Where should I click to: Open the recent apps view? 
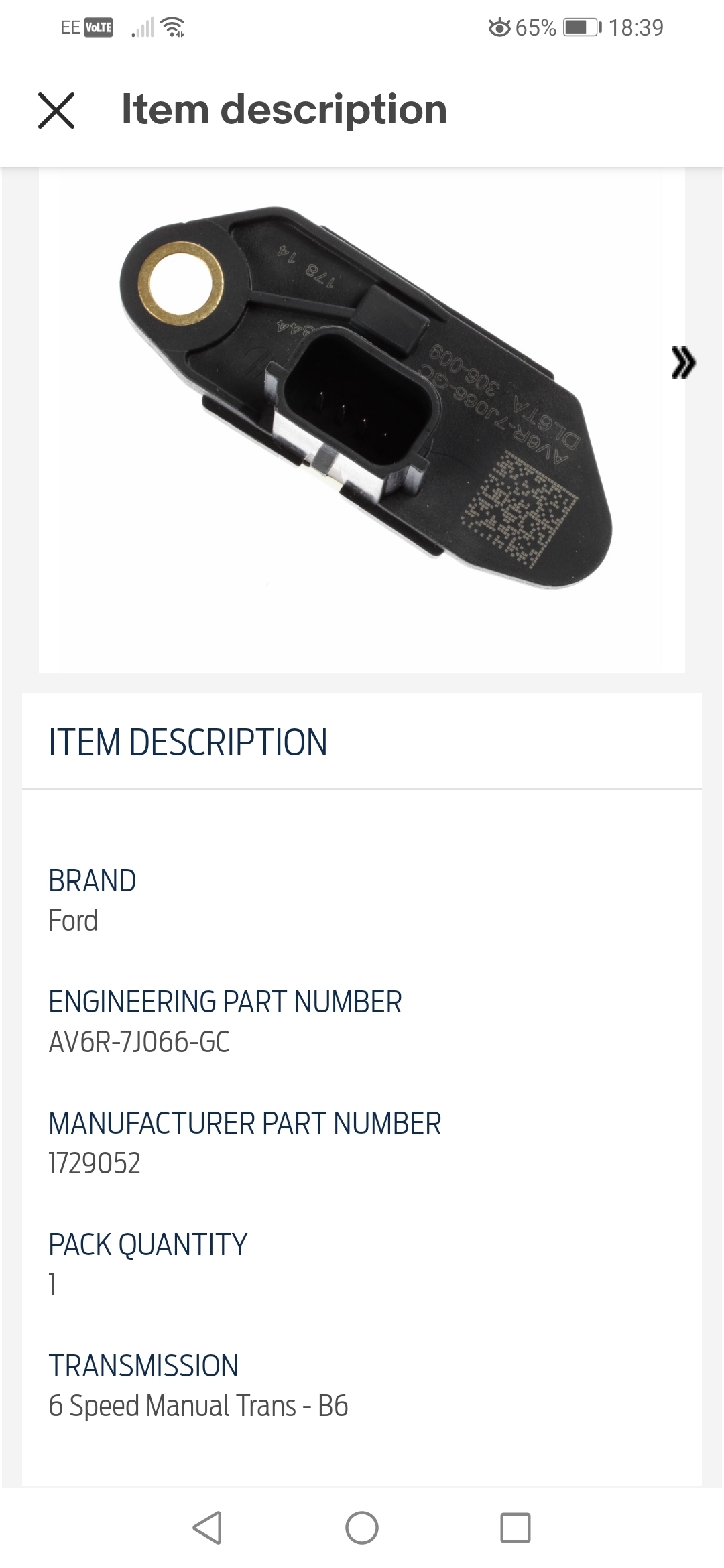(x=516, y=1528)
